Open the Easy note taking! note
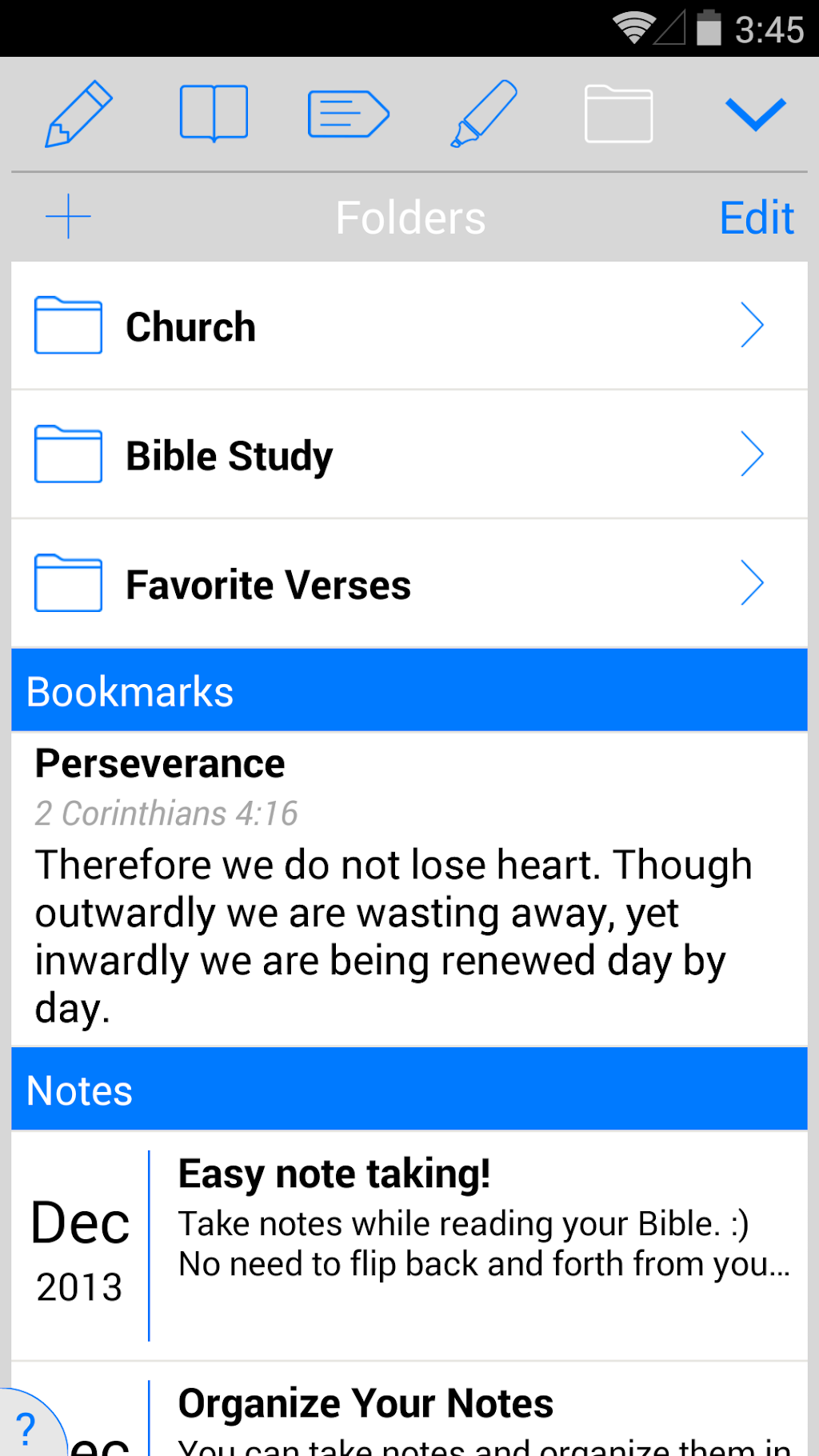 pos(408,1244)
